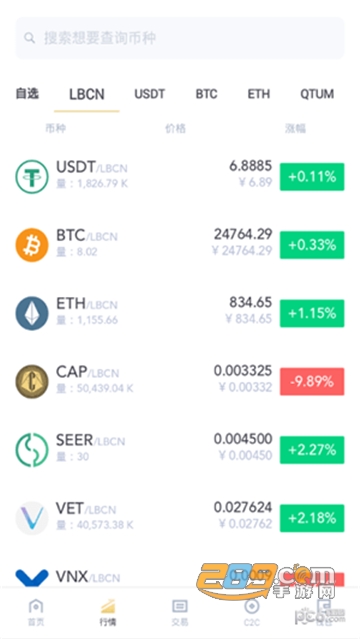Viewport: 360px width, 639px height.
Task: Go to the 首页 home tab
Action: (x=36, y=613)
